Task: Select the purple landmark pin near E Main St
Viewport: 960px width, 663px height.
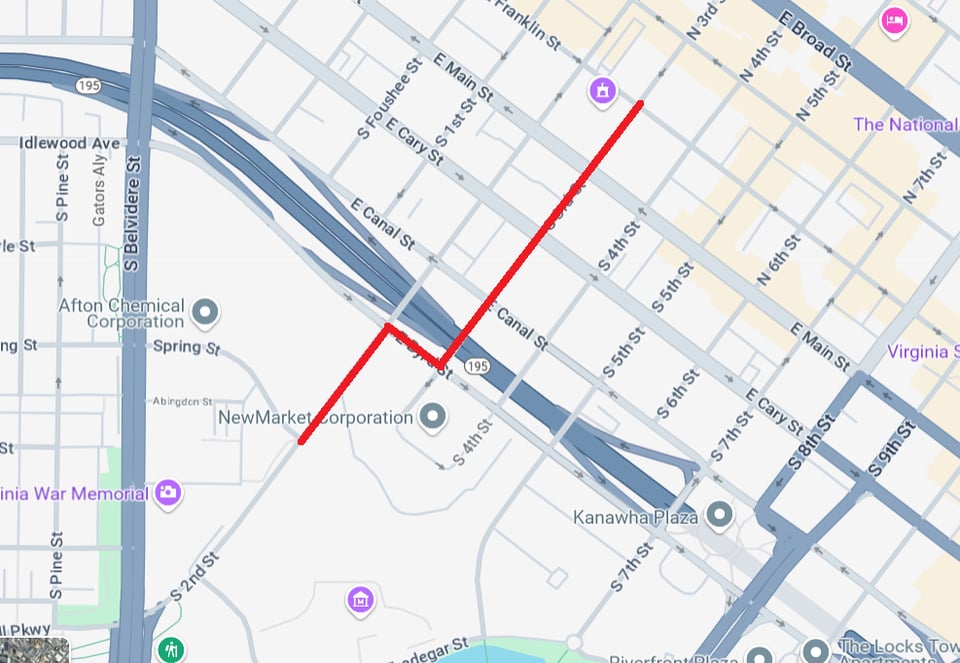Action: point(602,91)
